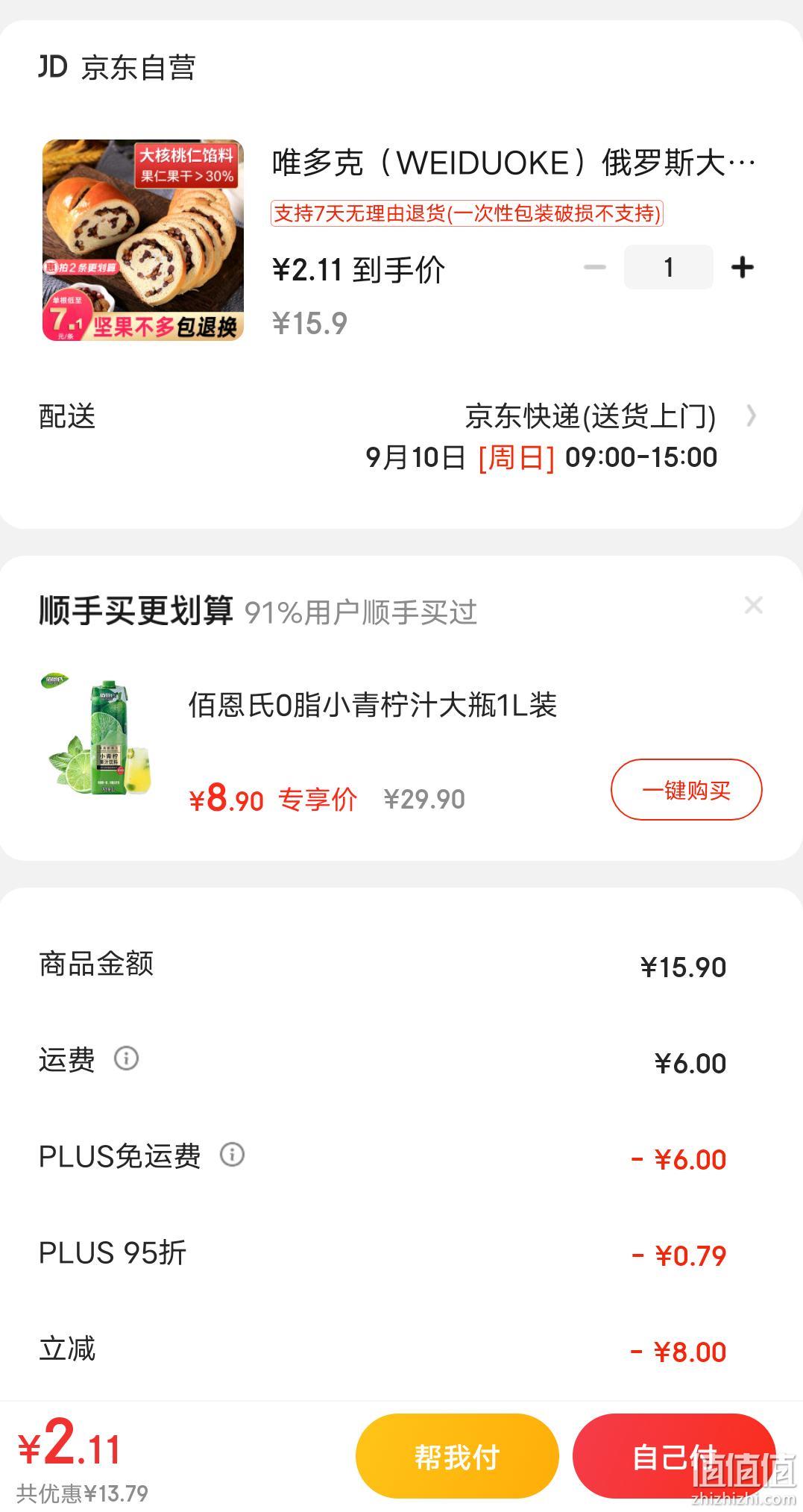
Task: Dismiss the 顺手买更划算 recommendation
Action: 753,606
